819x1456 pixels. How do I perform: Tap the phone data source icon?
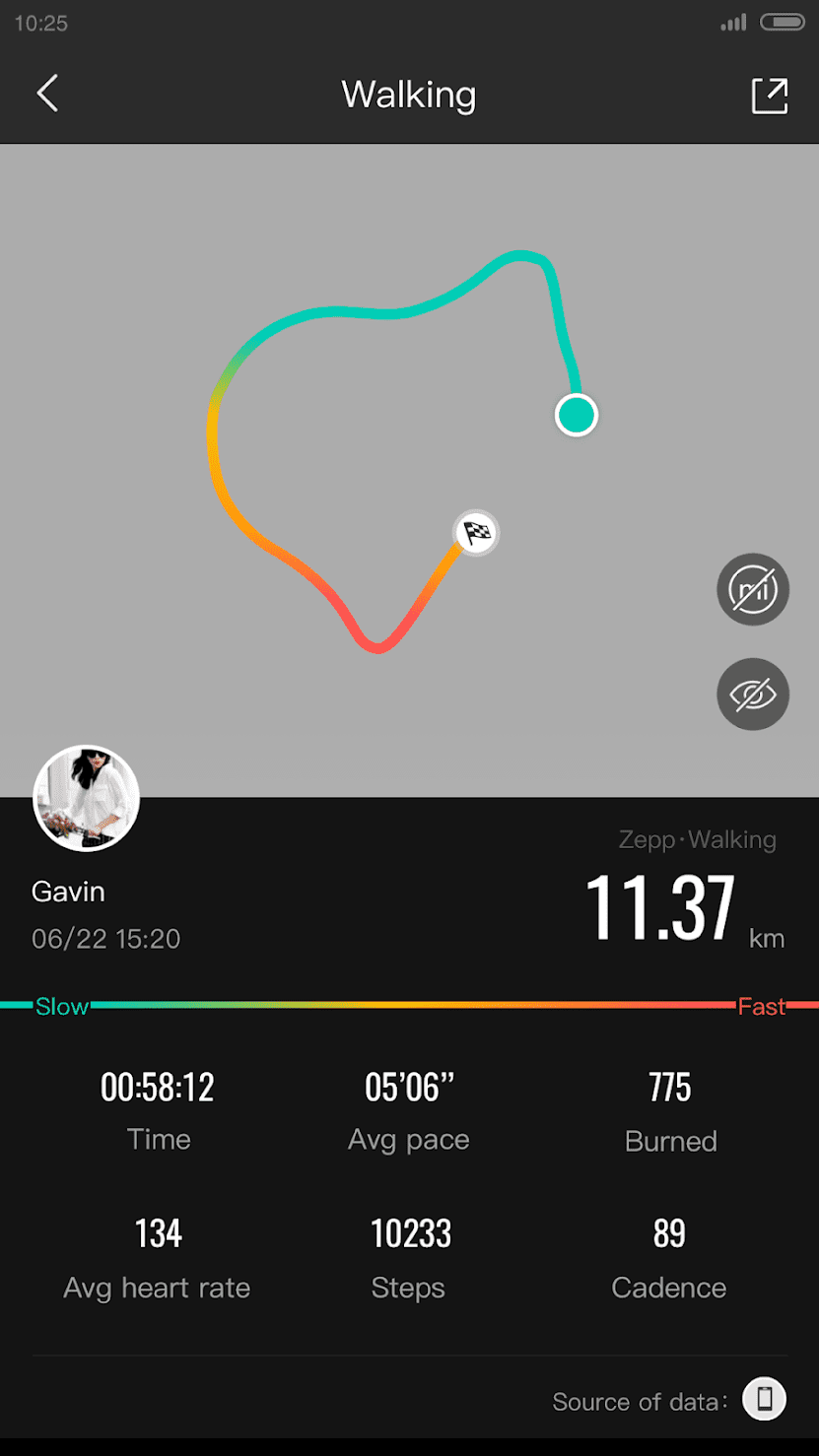764,1399
